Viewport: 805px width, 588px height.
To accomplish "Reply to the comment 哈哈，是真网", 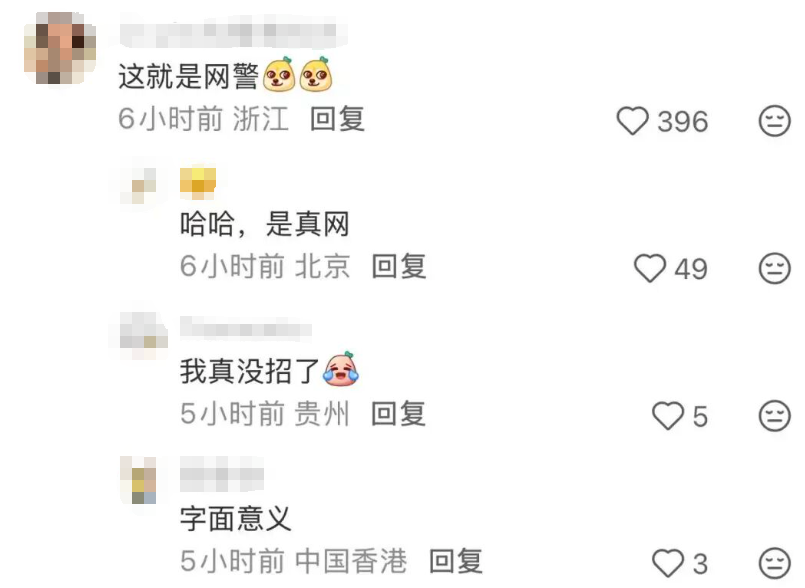I will [x=399, y=266].
